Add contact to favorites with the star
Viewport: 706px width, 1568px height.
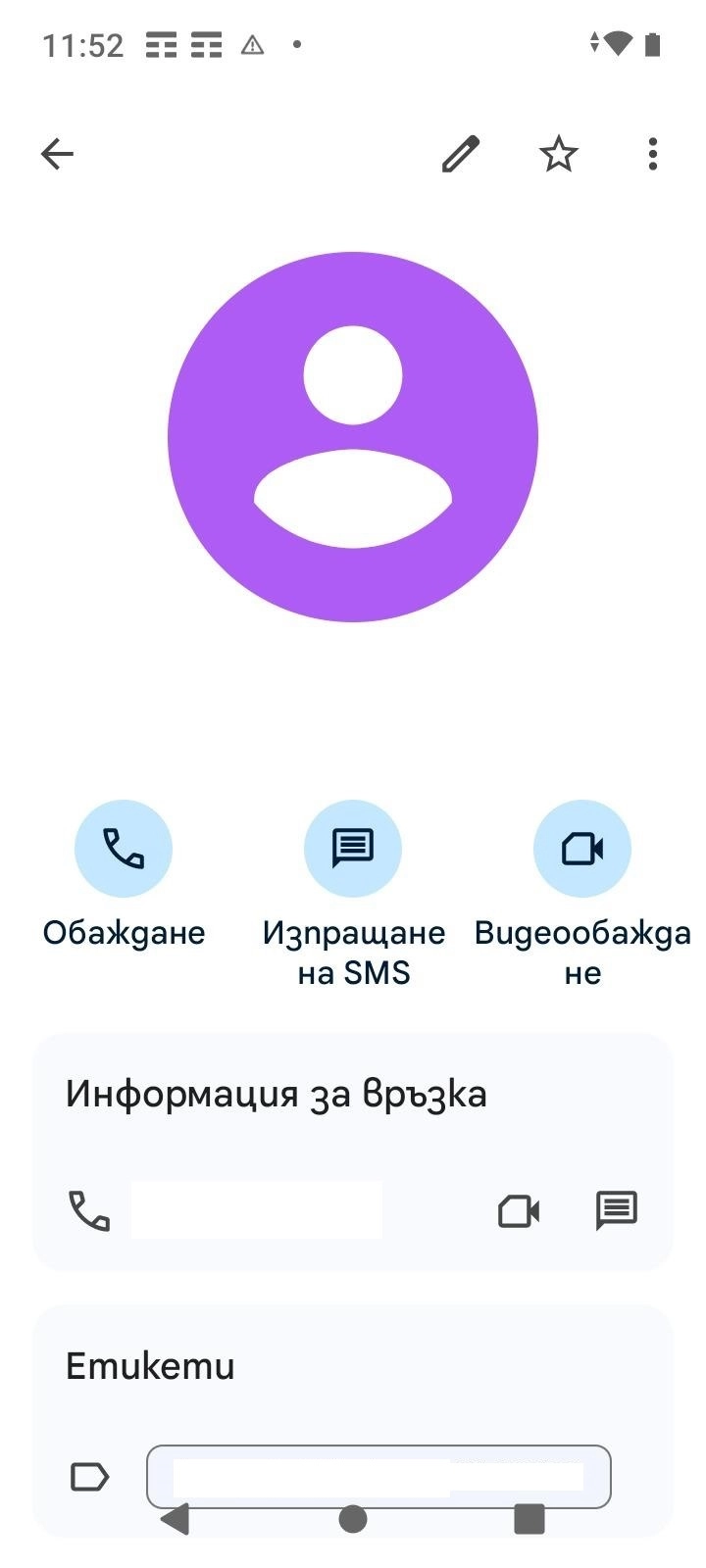[559, 154]
